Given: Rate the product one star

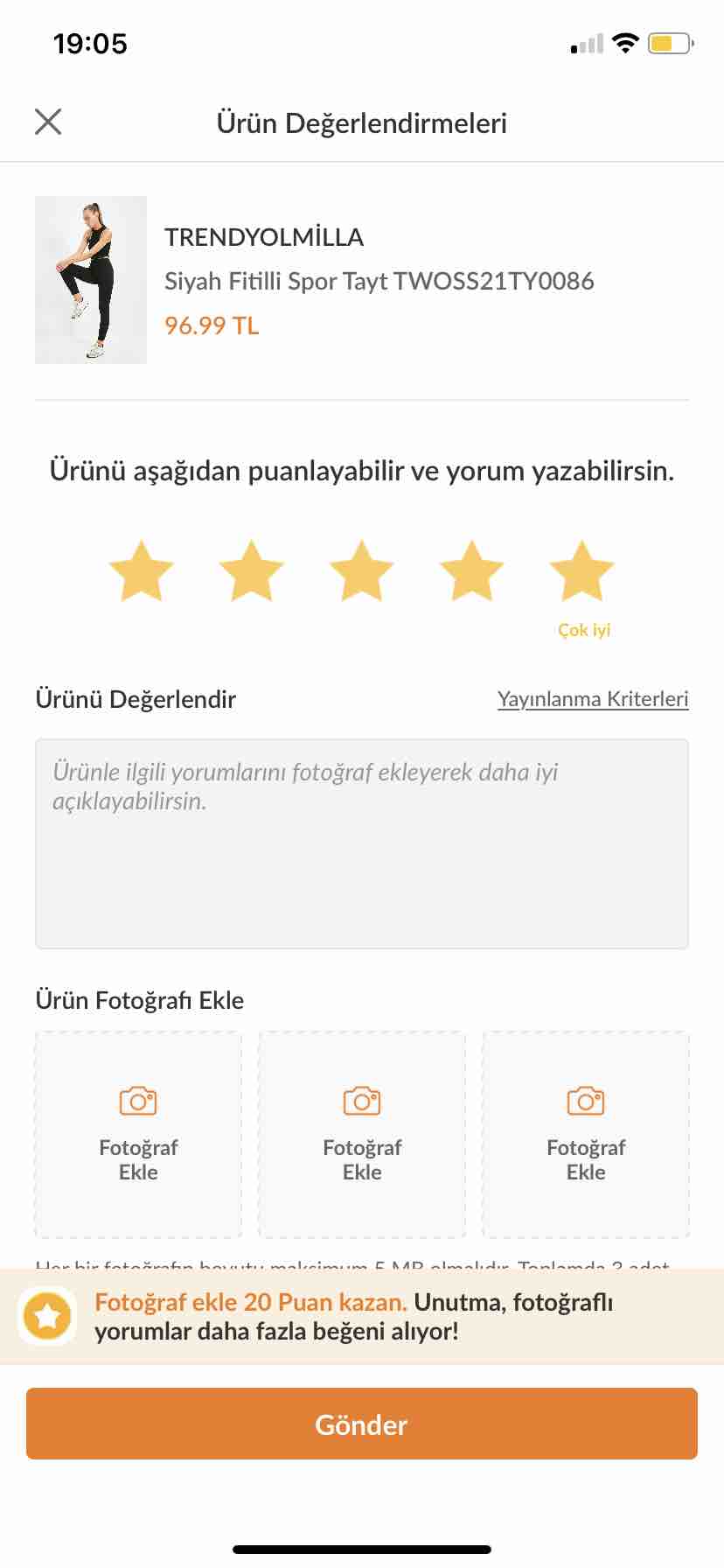Looking at the screenshot, I should [141, 570].
